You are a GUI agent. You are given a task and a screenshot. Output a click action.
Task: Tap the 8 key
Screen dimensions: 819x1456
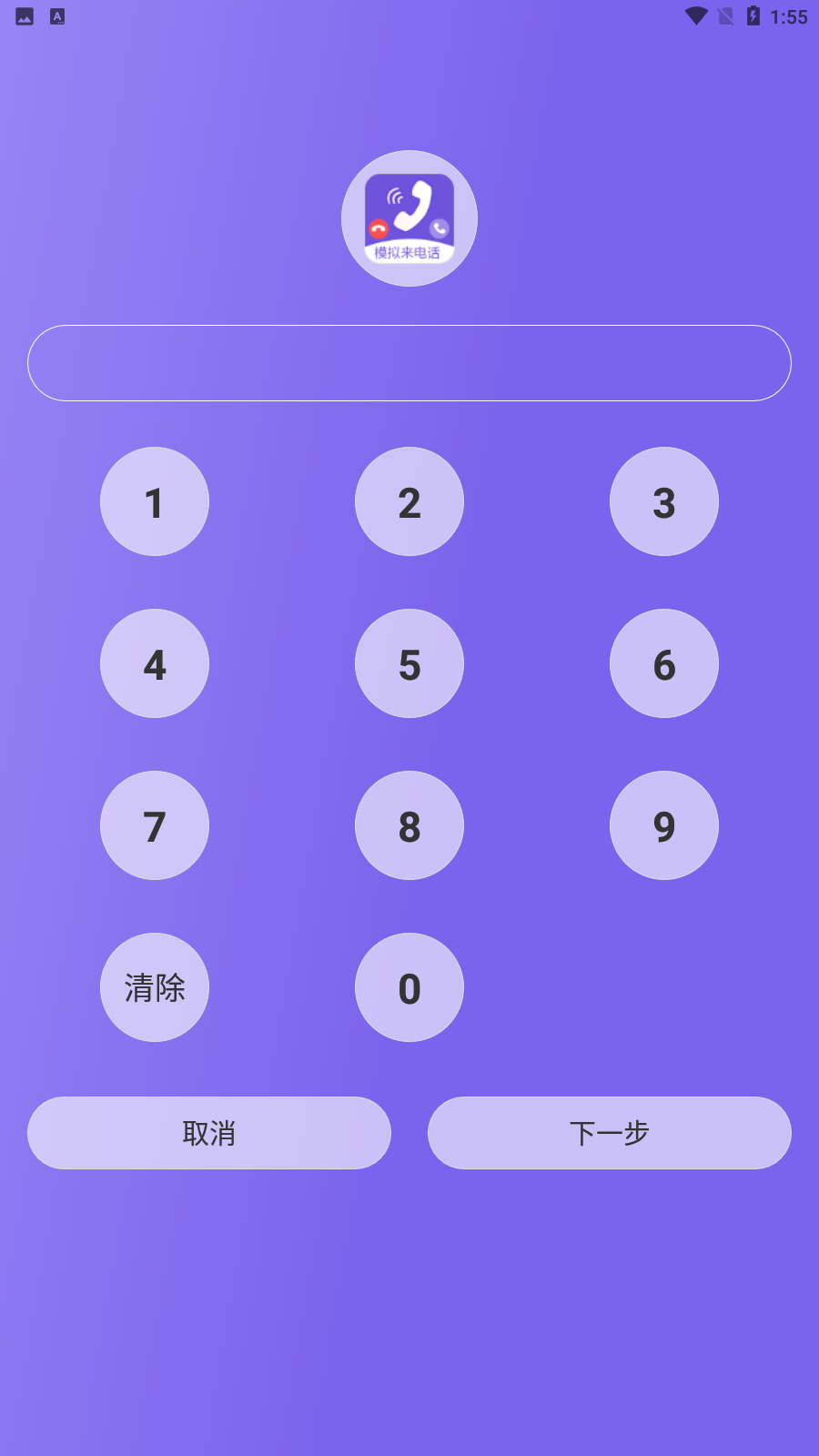[409, 825]
